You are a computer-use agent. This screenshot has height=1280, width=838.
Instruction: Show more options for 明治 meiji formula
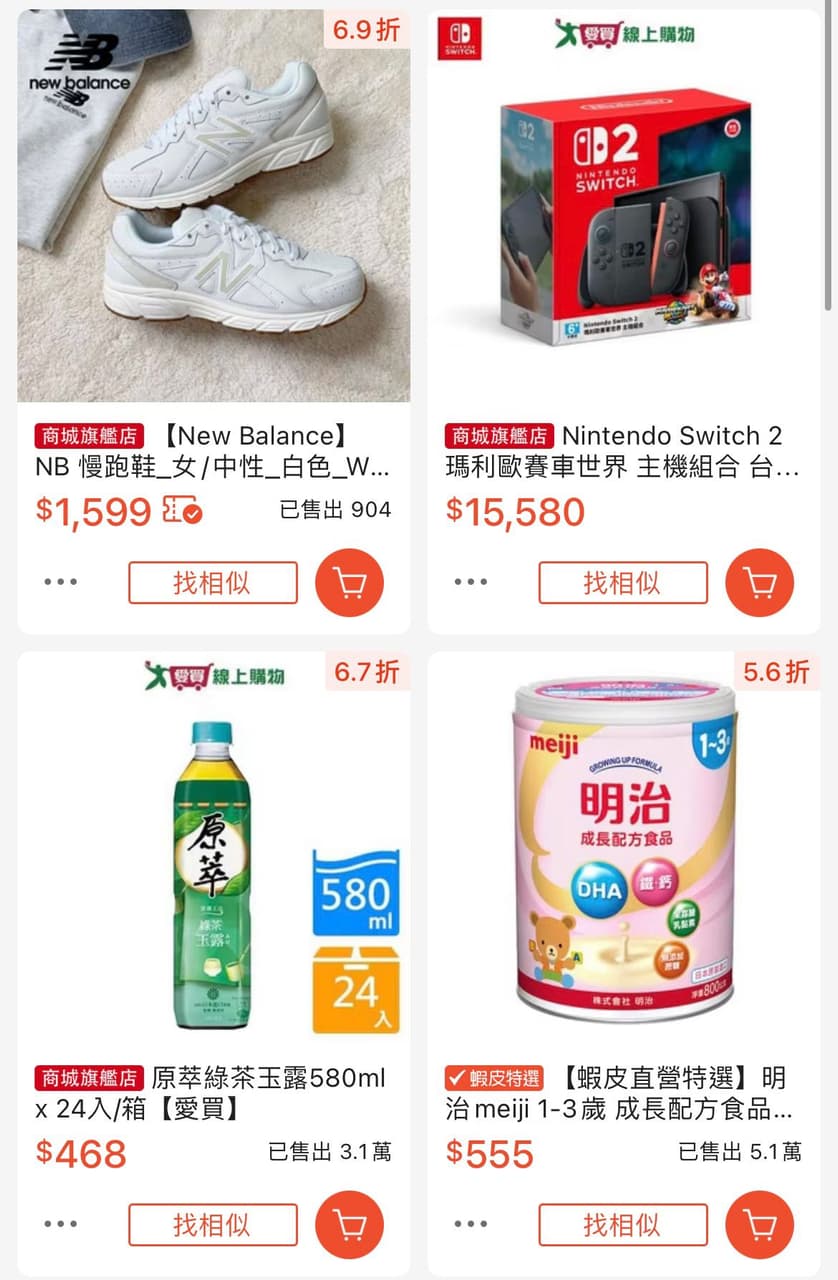(x=471, y=1225)
